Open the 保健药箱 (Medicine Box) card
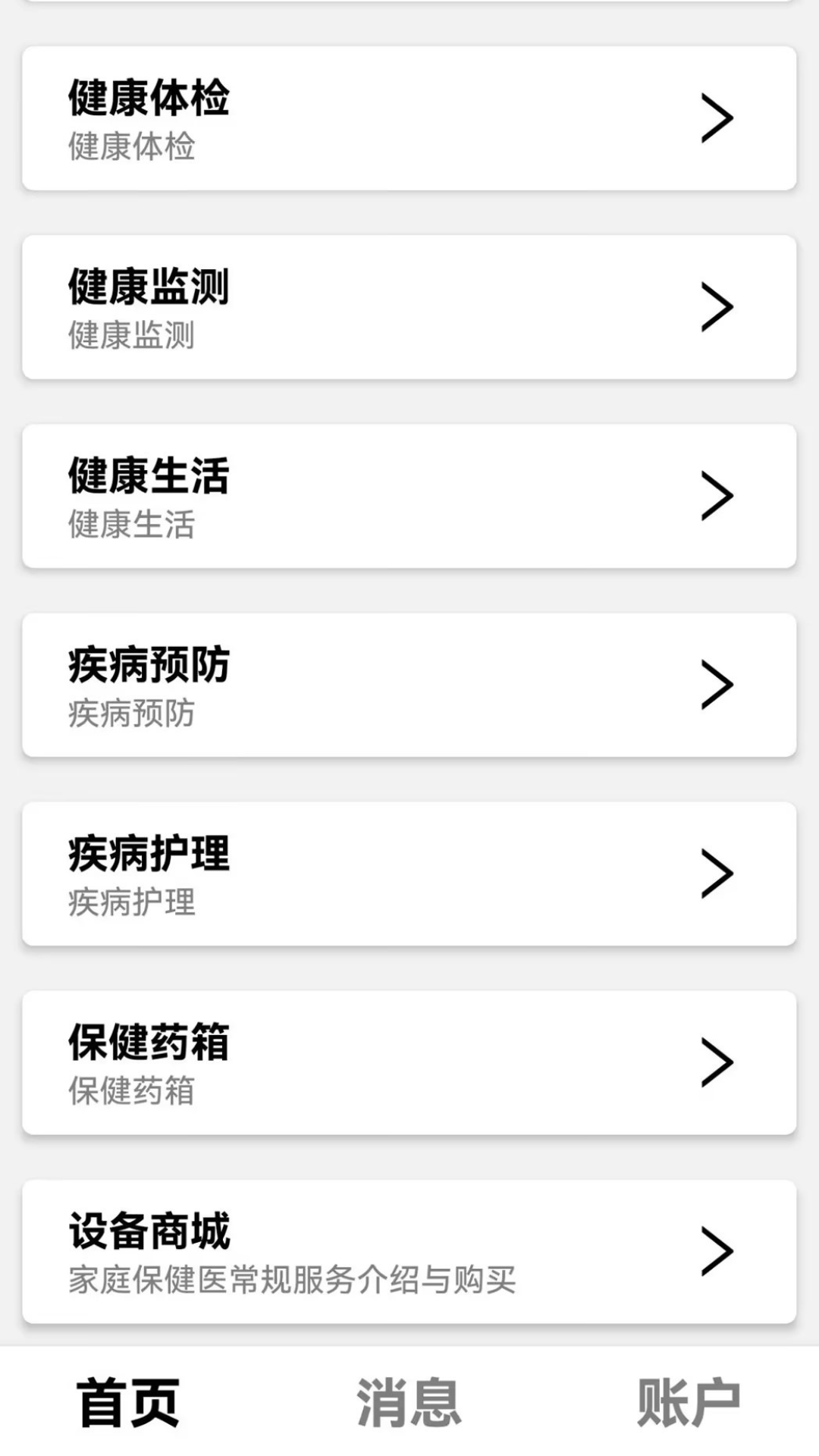 [x=409, y=1062]
